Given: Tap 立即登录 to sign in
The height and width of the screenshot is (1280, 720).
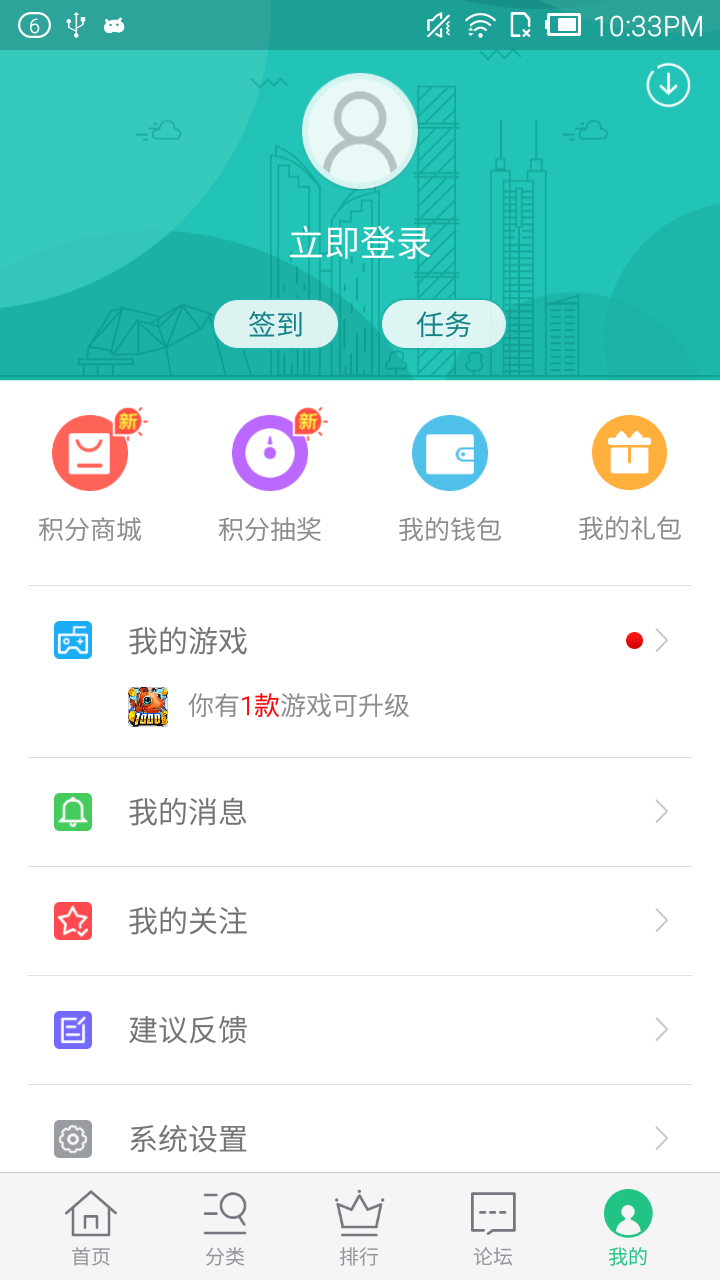Looking at the screenshot, I should 360,243.
